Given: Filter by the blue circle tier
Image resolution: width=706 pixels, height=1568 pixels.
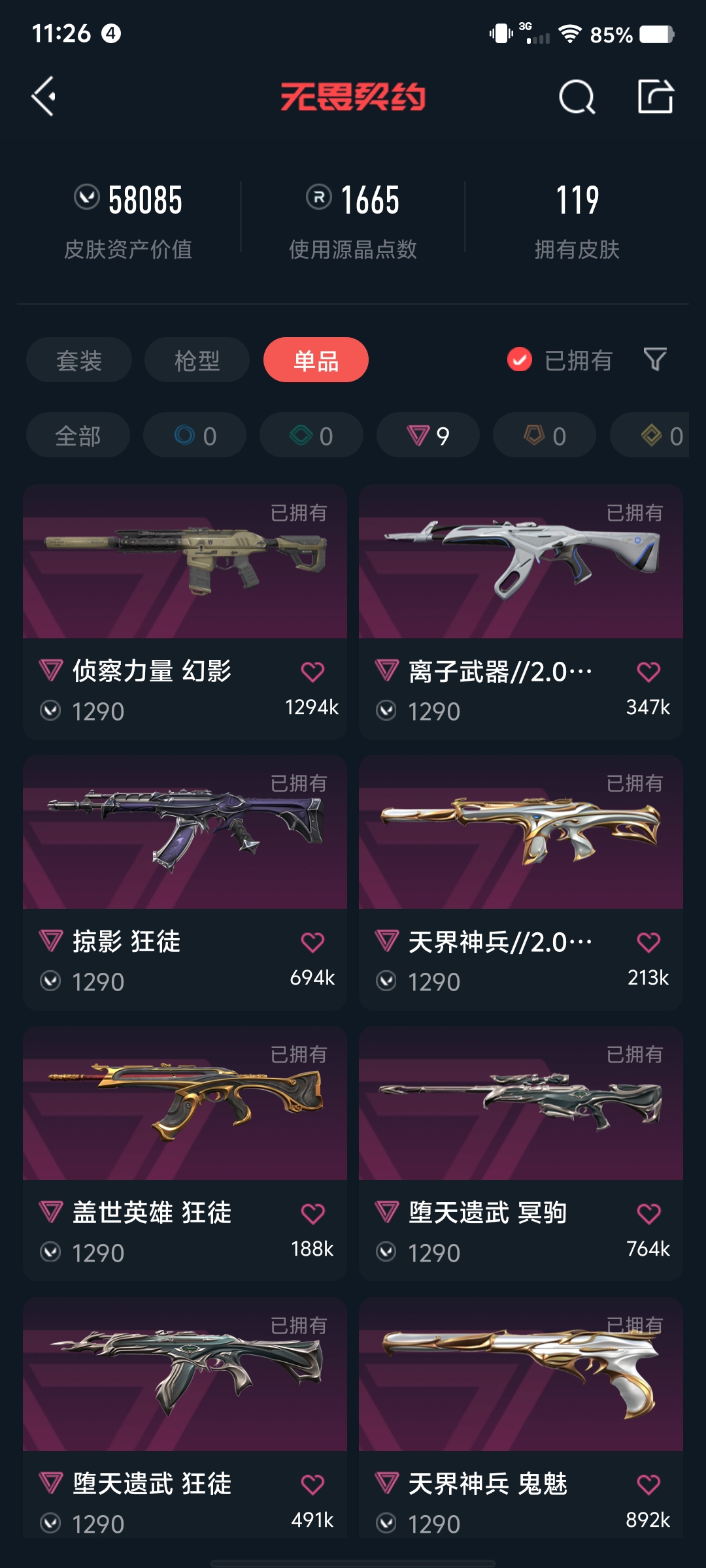Looking at the screenshot, I should click(195, 435).
